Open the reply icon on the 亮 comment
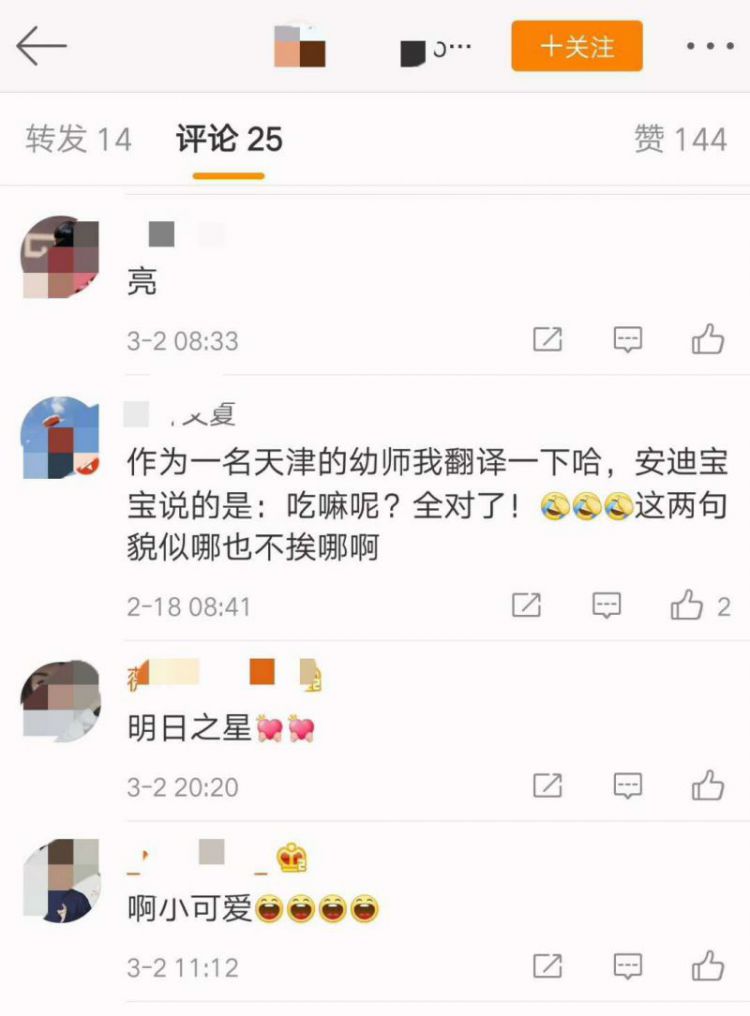The image size is (750, 1016). [626, 338]
